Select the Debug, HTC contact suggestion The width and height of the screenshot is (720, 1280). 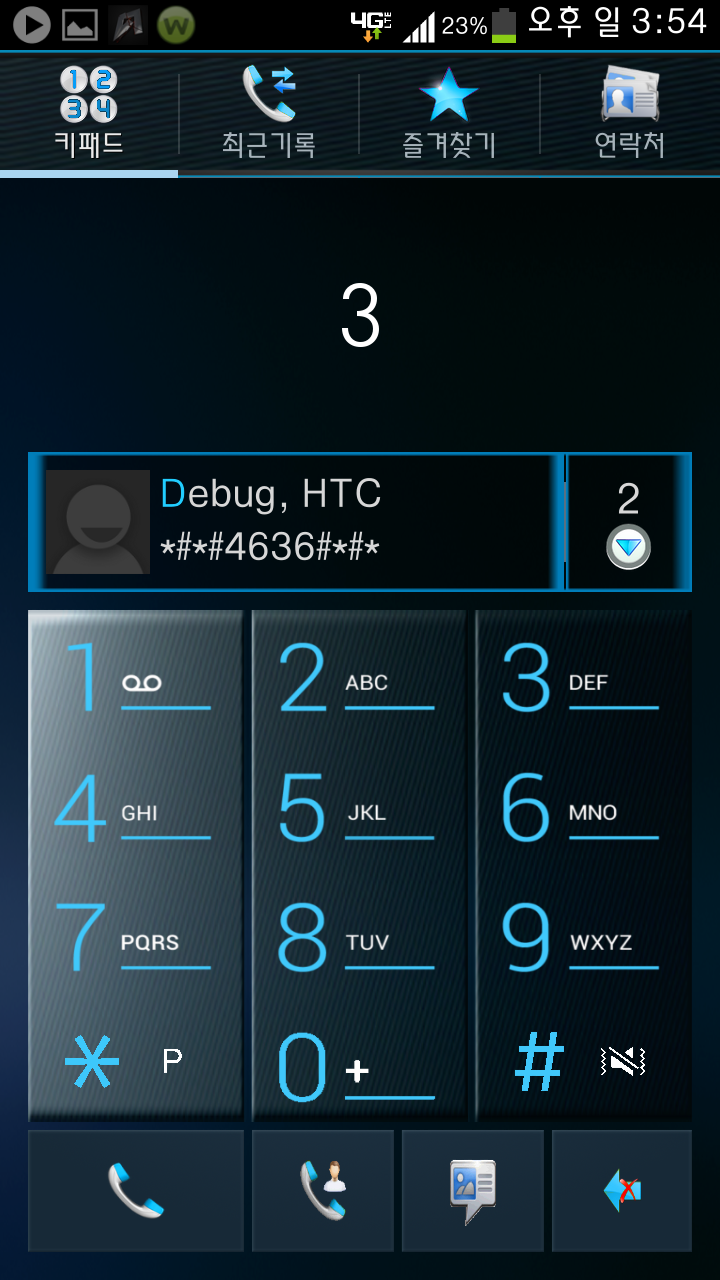click(x=295, y=521)
